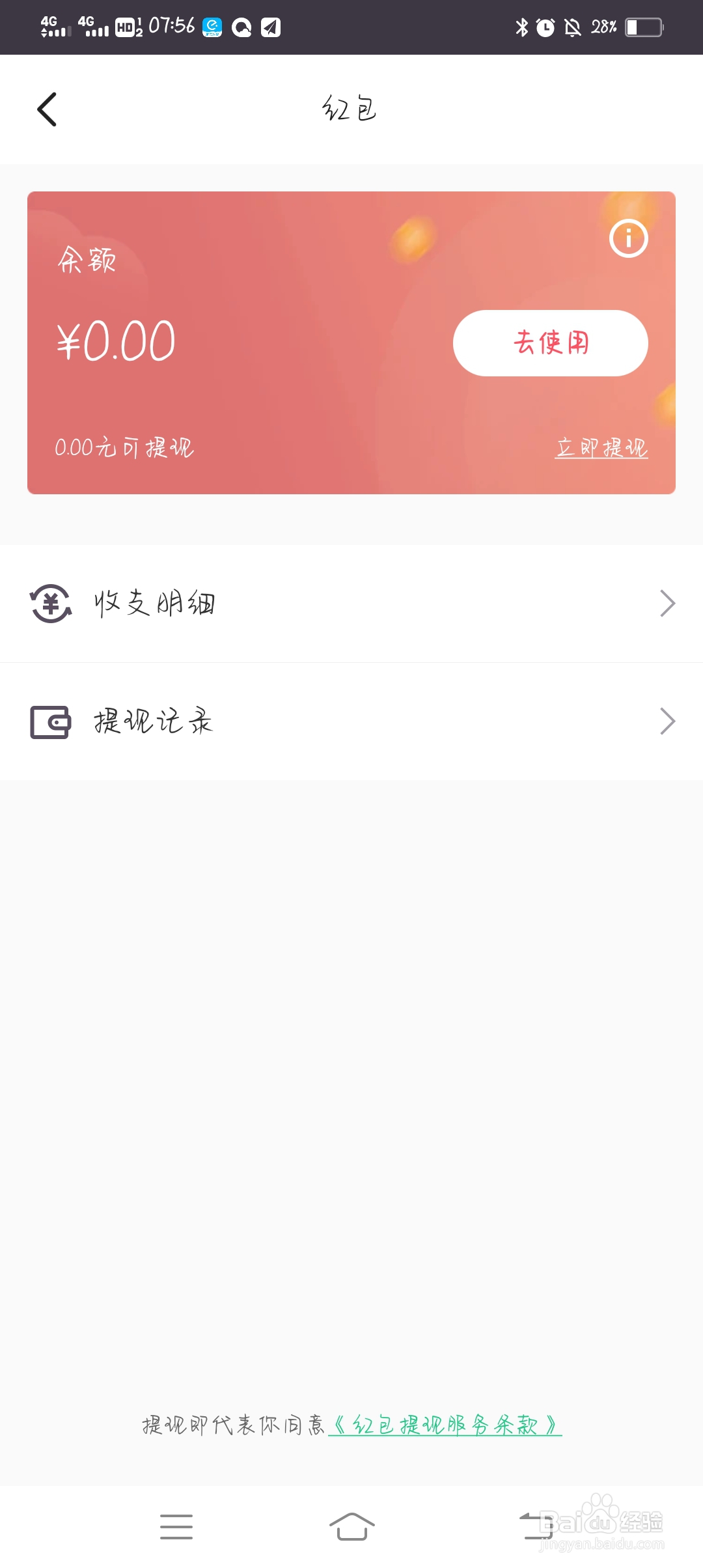This screenshot has height=1568, width=703.
Task: Tap the QQ browser icon in status bar
Action: 241,27
